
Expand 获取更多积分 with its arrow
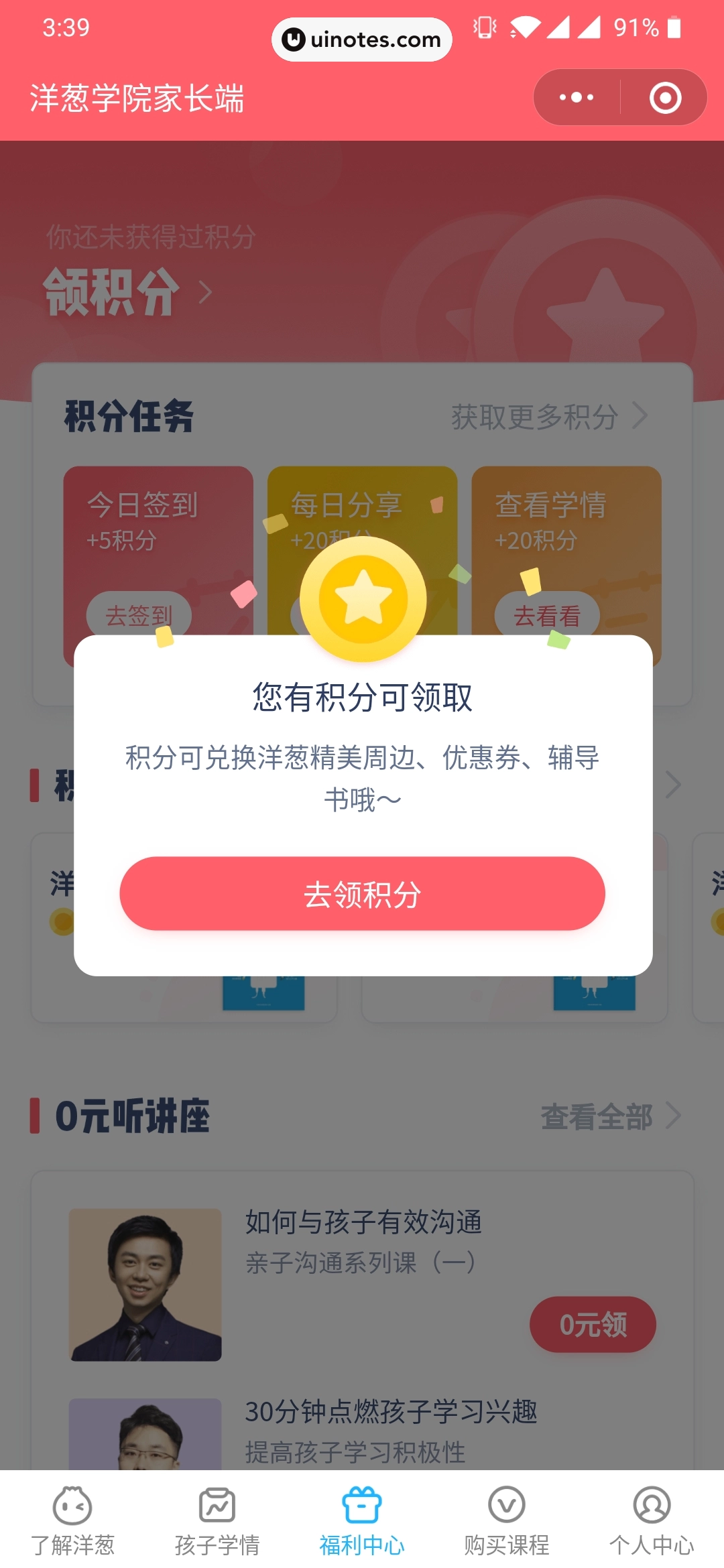pyautogui.click(x=550, y=417)
